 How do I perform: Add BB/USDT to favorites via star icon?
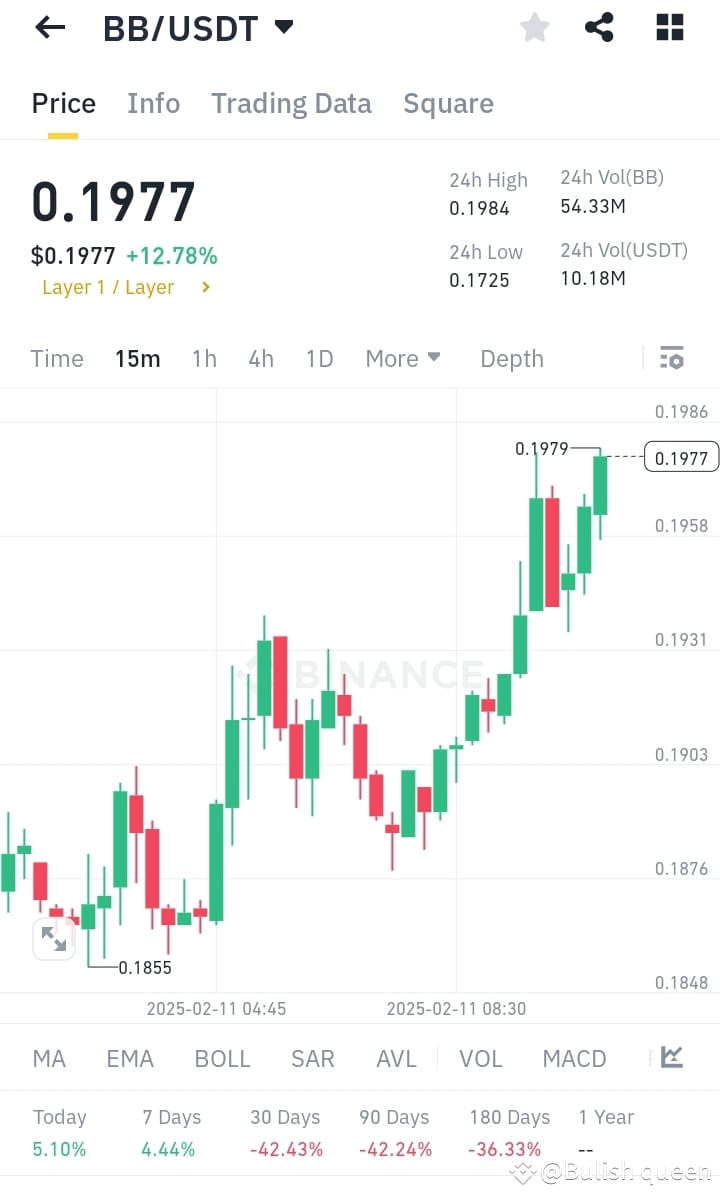point(534,27)
